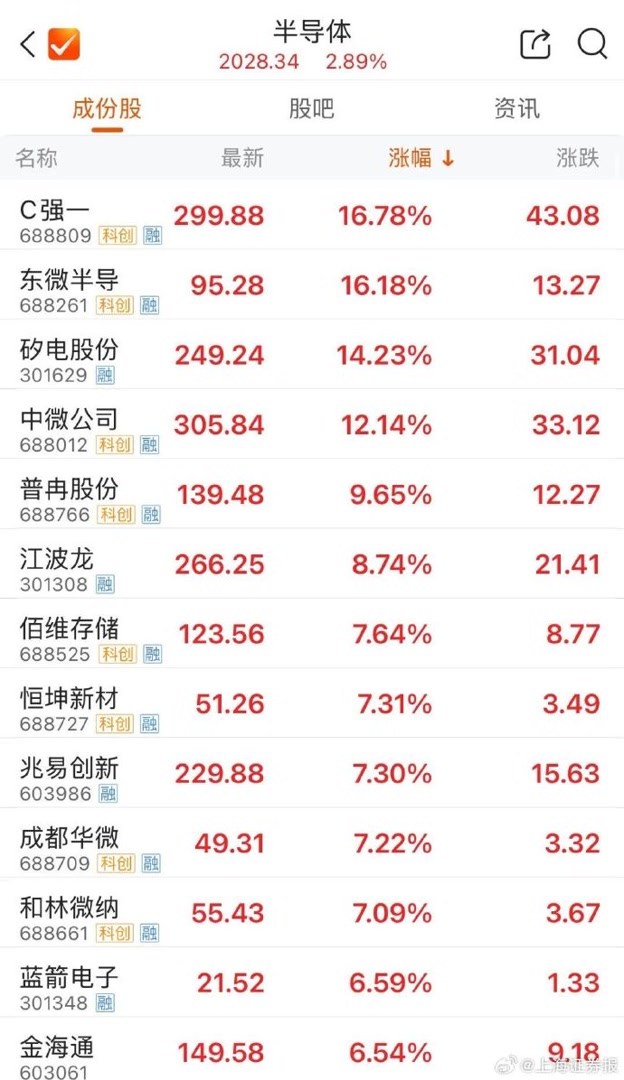This screenshot has height=1080, width=624.
Task: Go back using the arrow icon
Action: coord(28,43)
